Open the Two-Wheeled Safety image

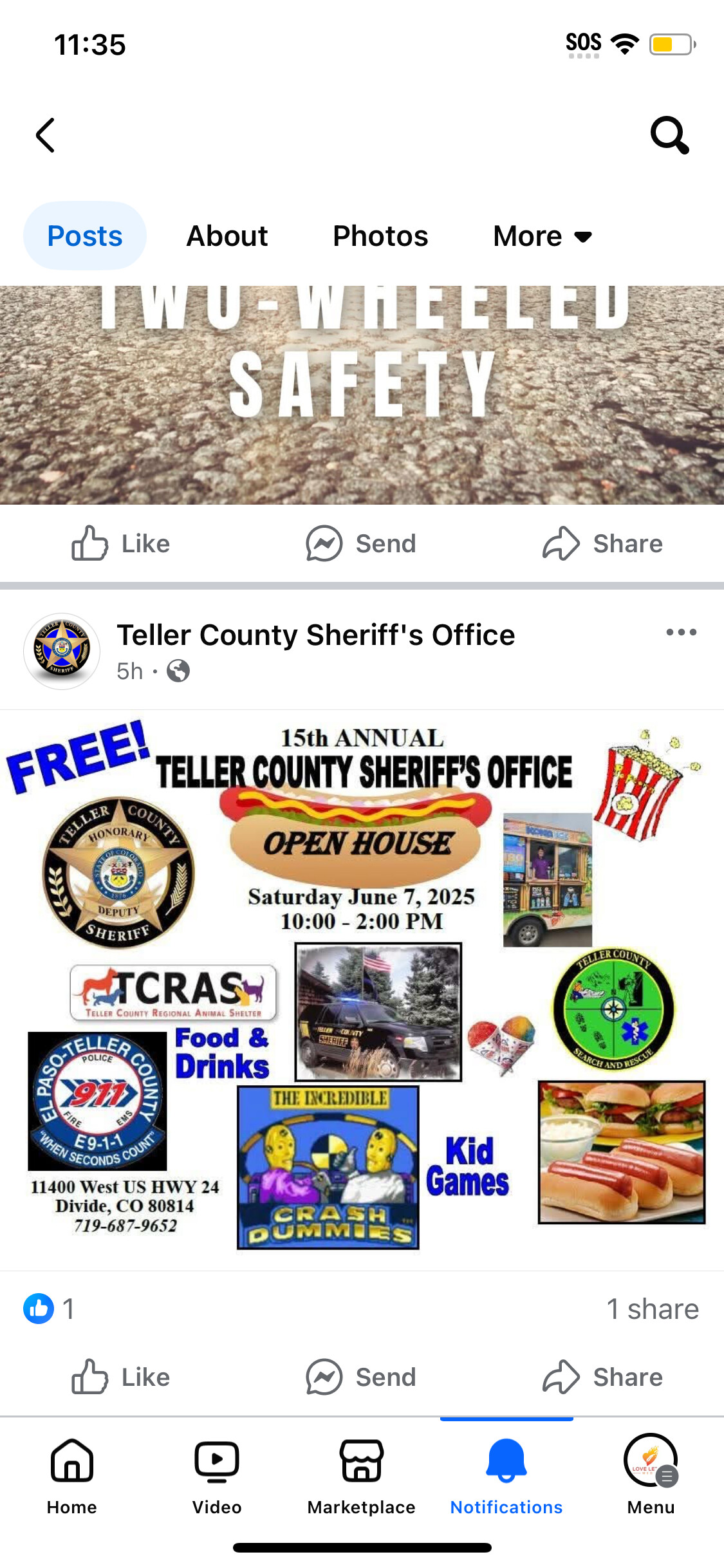click(362, 395)
